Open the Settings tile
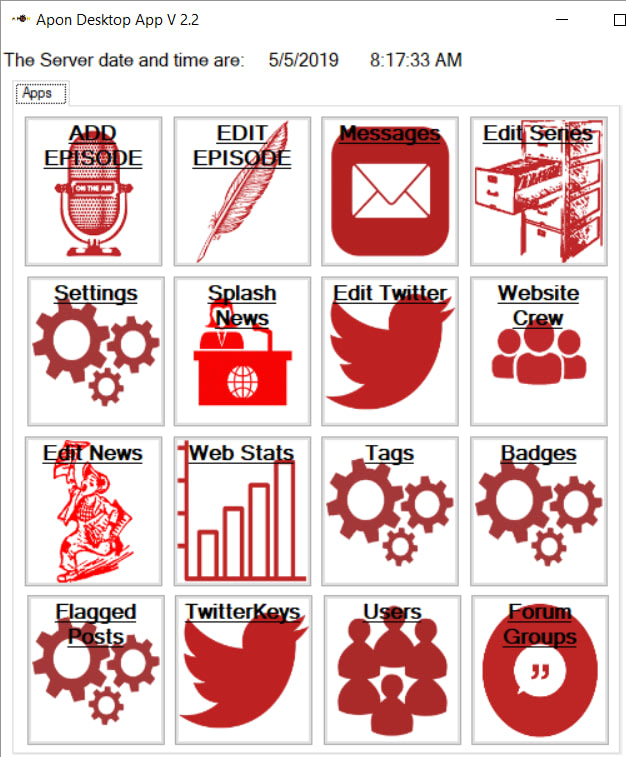 tap(94, 351)
